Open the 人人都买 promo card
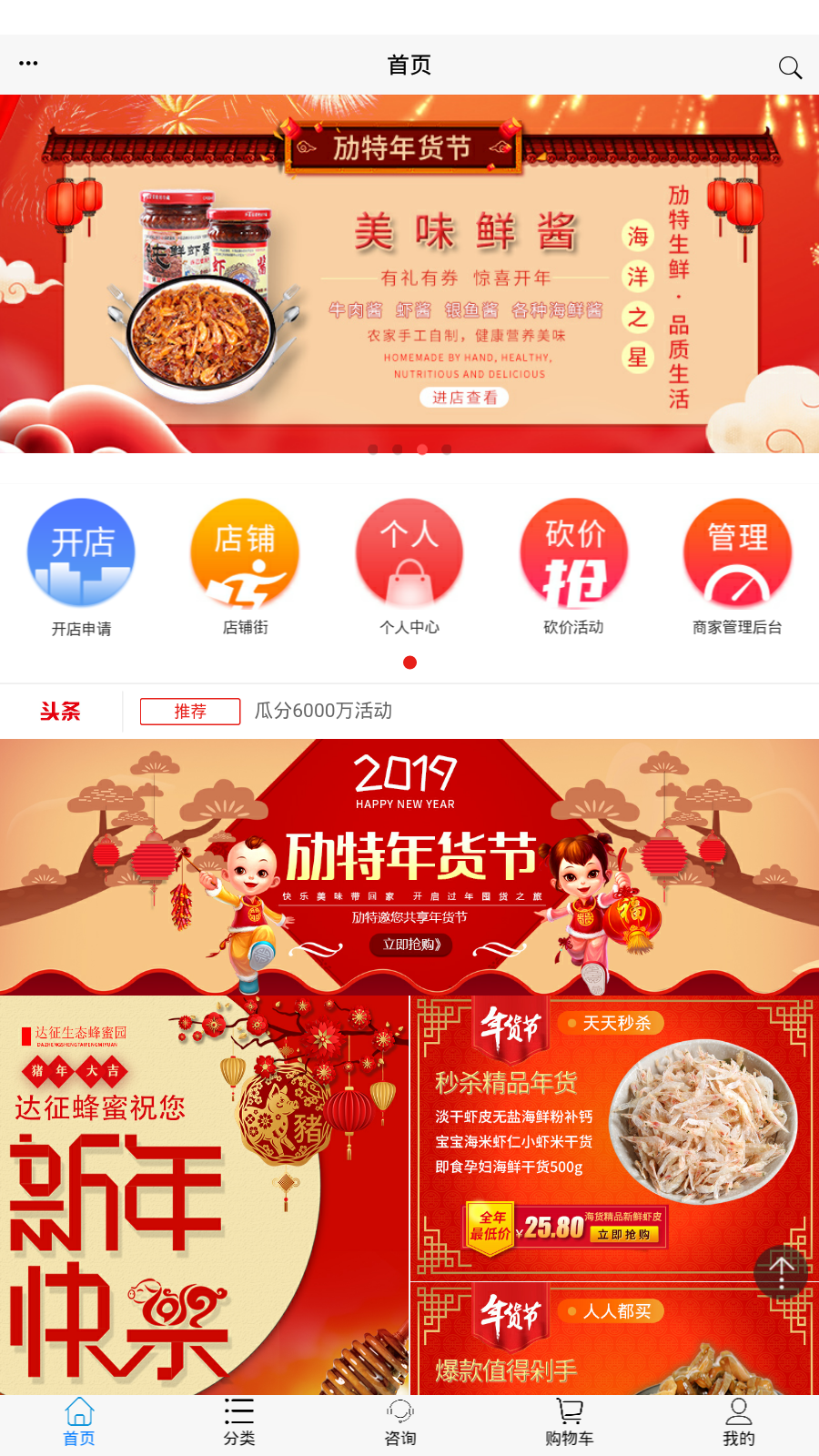The image size is (819, 1456). [614, 1340]
